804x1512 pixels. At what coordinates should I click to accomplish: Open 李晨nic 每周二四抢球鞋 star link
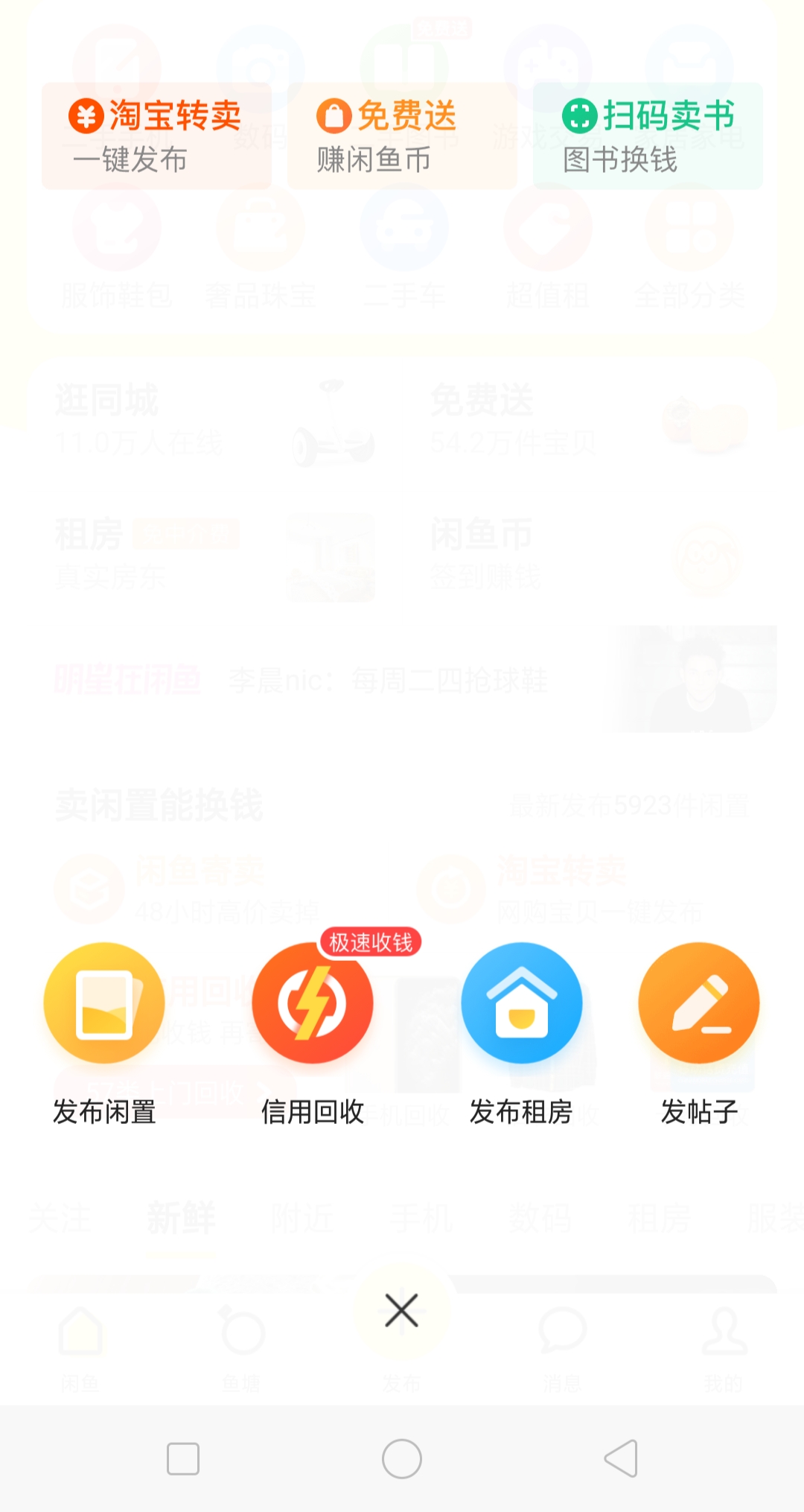coord(387,679)
